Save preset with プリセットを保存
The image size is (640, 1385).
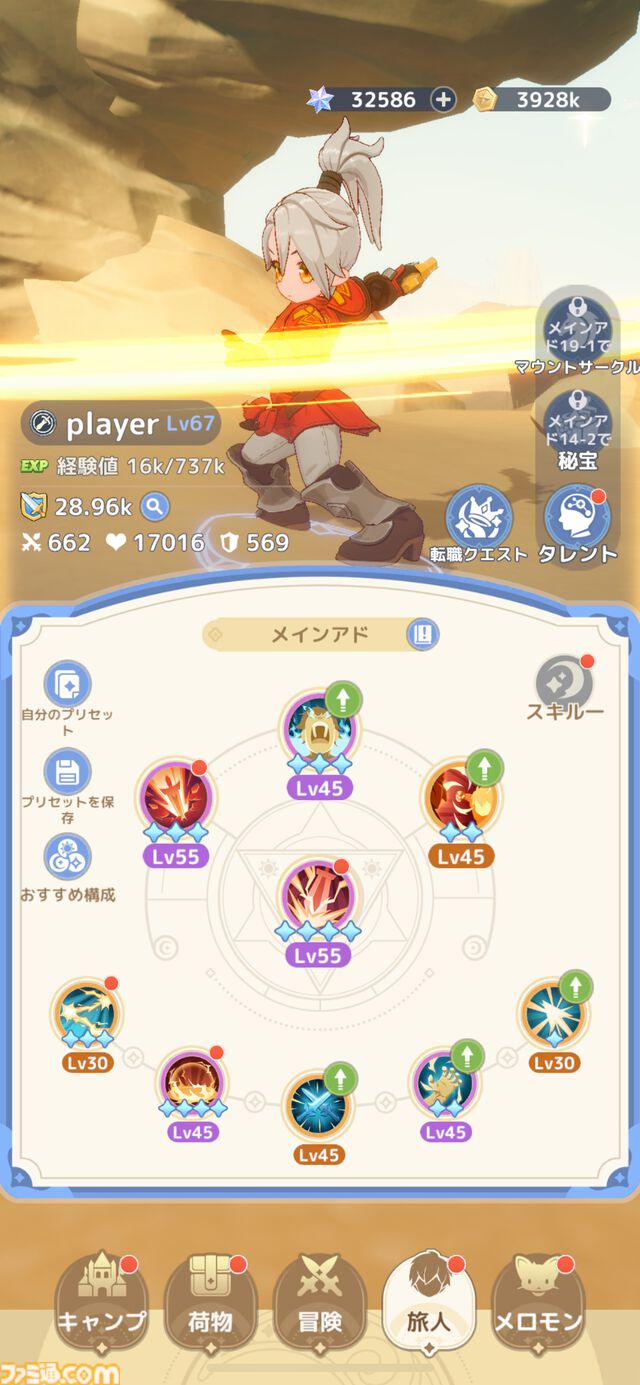[67, 772]
